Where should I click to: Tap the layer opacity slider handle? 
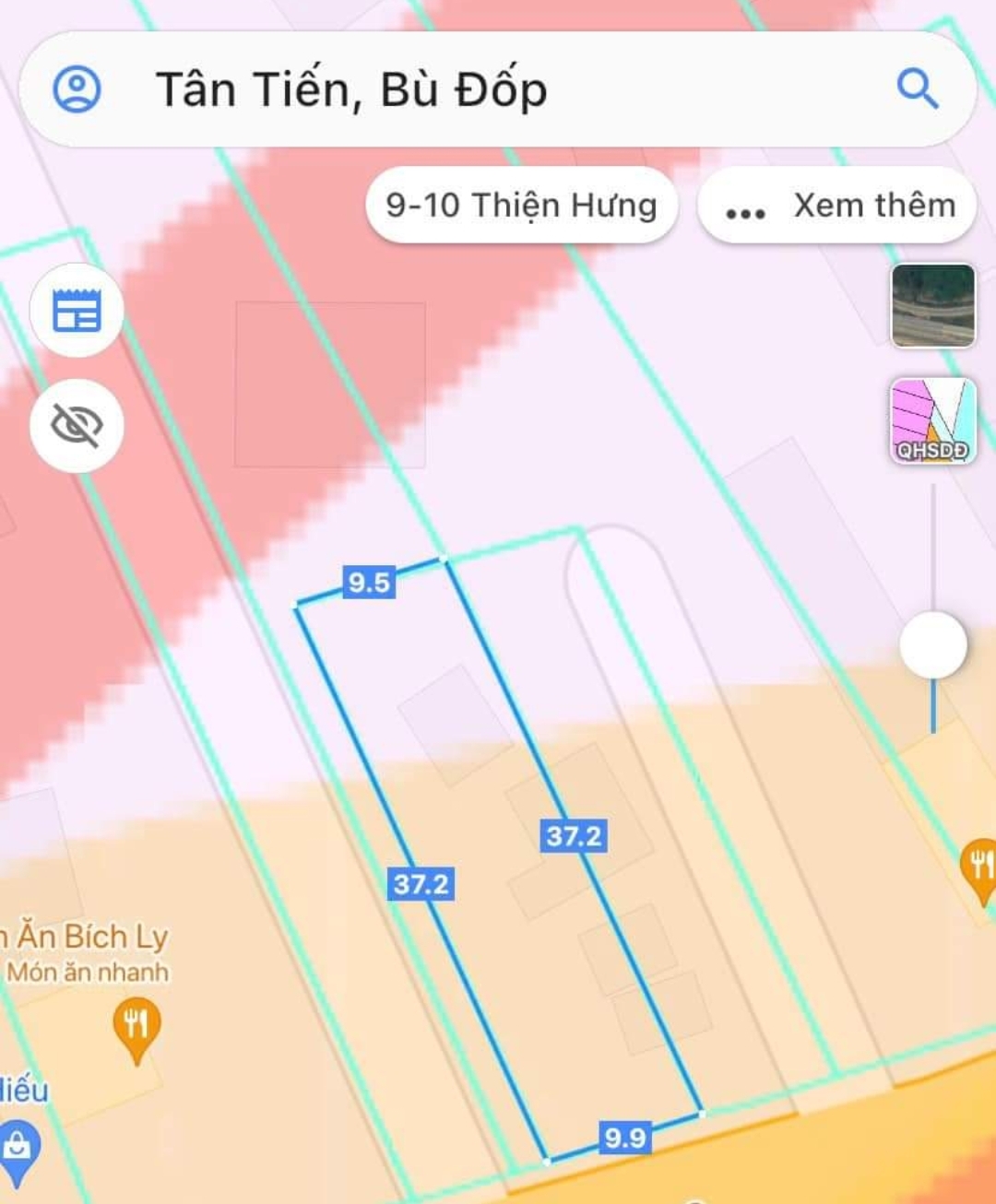point(932,644)
